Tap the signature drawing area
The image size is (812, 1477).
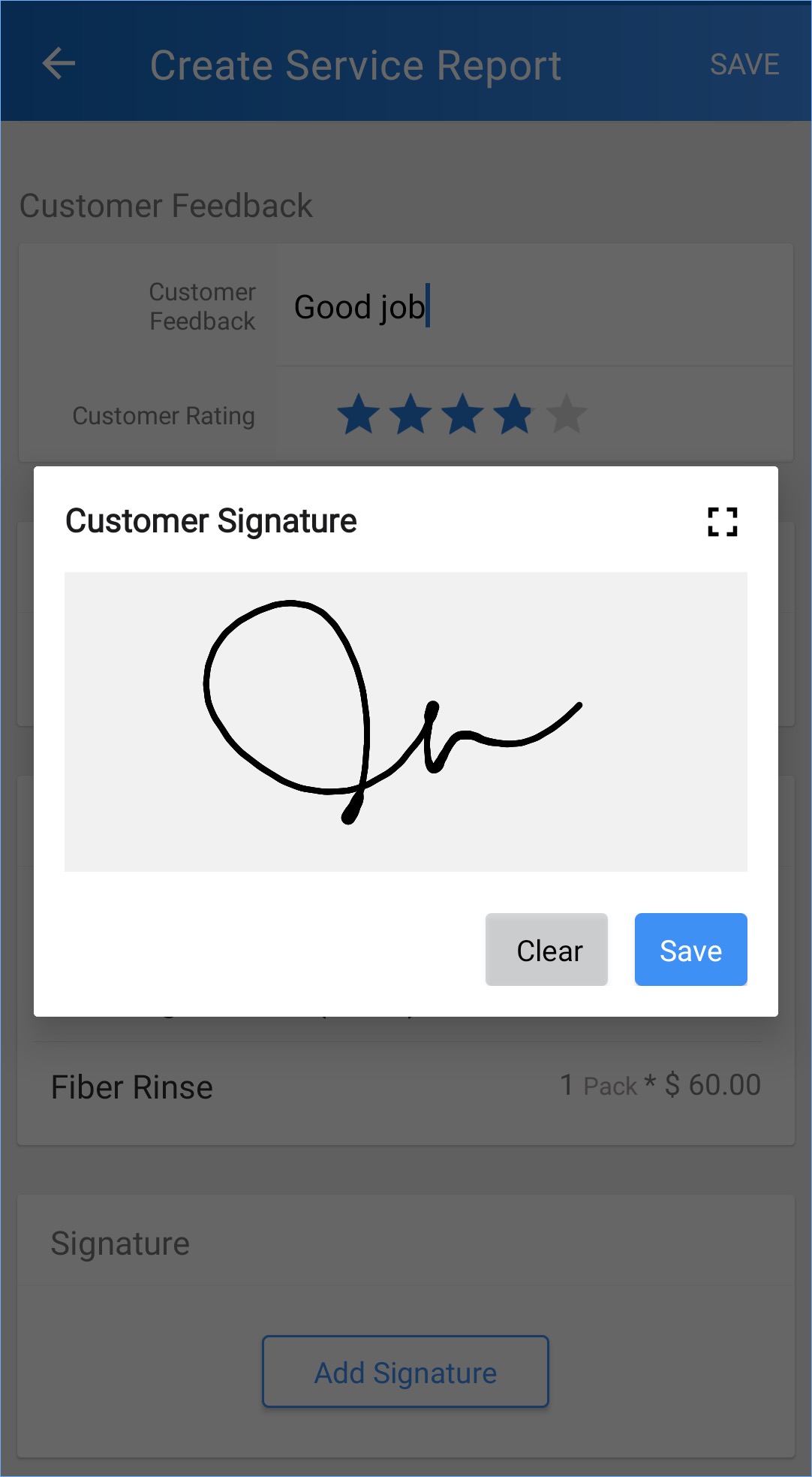(x=405, y=722)
